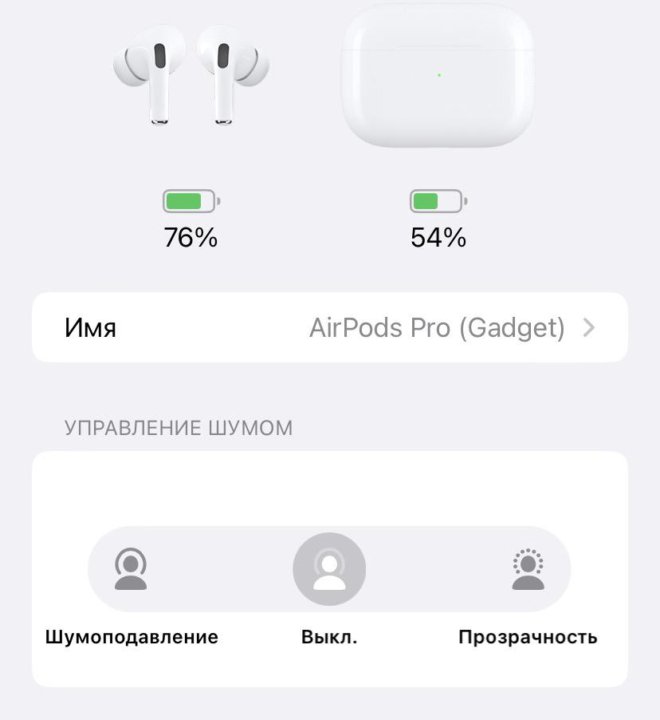Screen dimensions: 660x720
Task: Select the Выкл. noise control option
Action: tap(329, 569)
